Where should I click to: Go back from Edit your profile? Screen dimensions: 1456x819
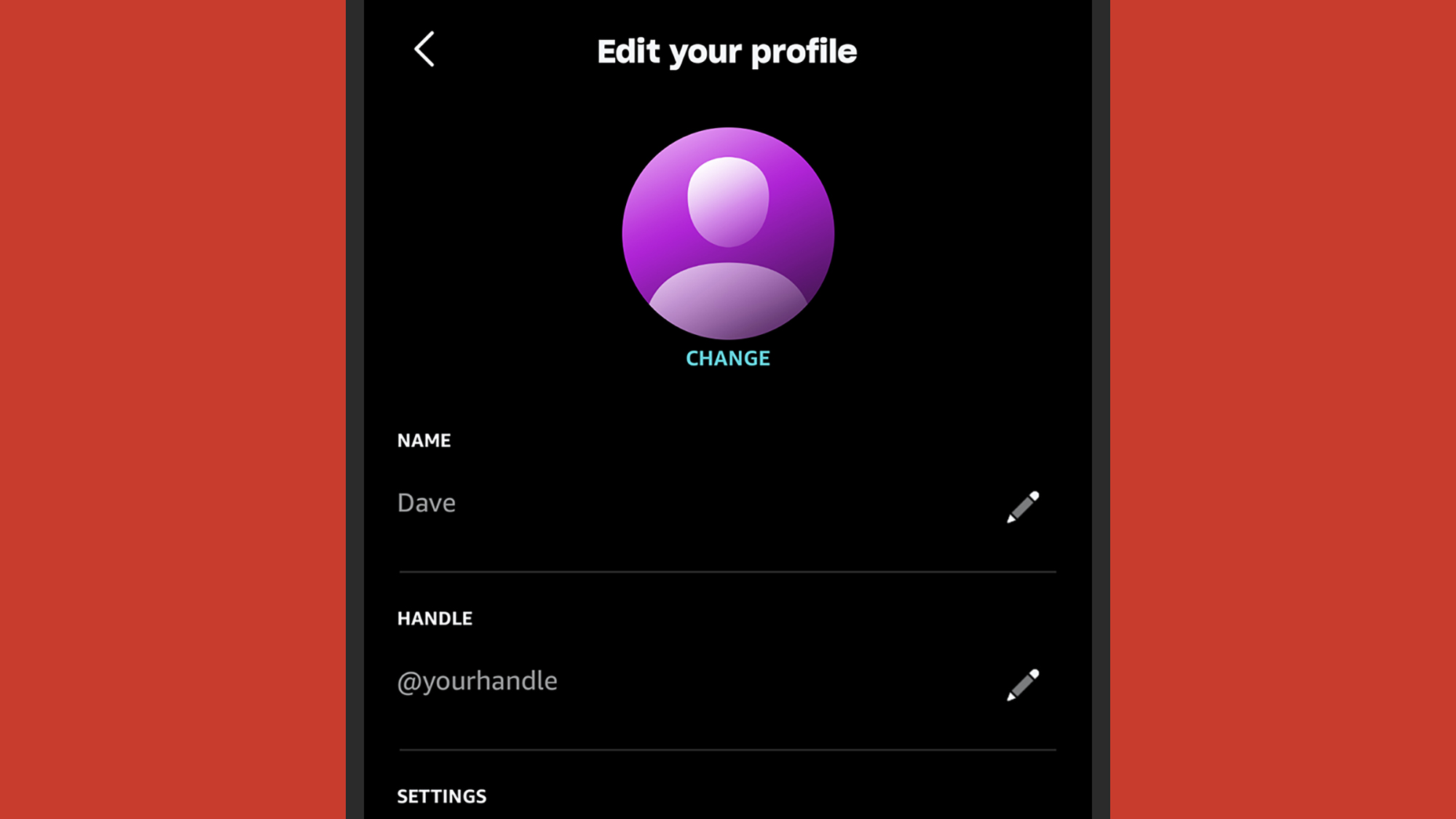pos(424,50)
